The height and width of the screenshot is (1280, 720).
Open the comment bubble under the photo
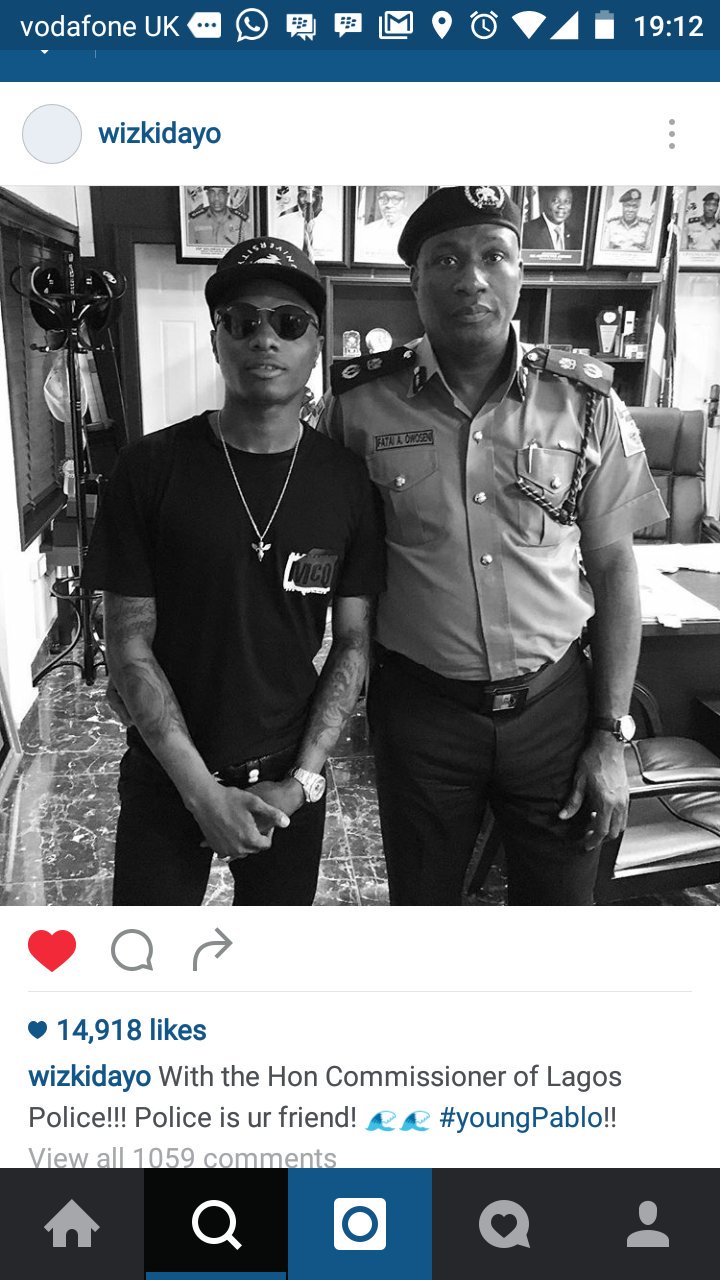pos(132,950)
